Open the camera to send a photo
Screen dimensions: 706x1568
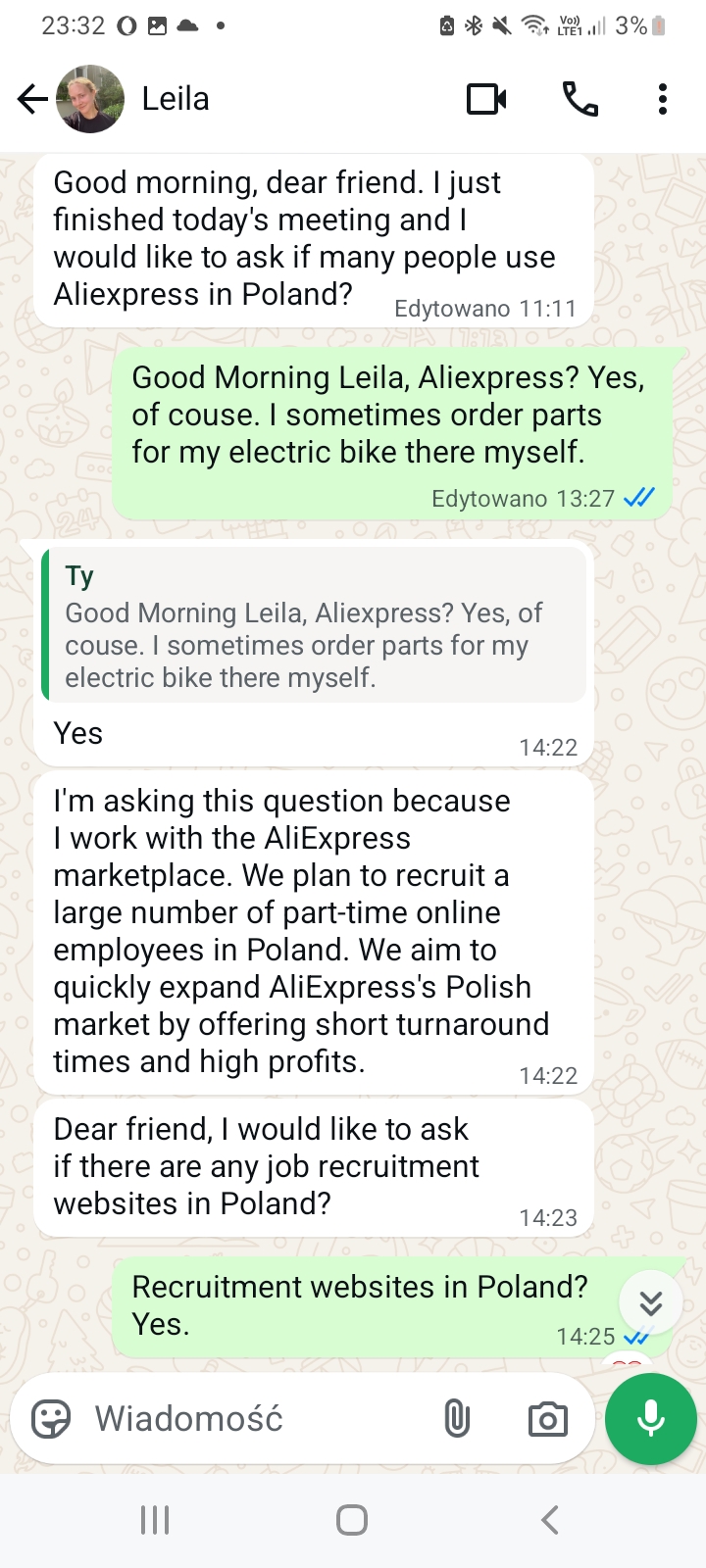point(547,1419)
